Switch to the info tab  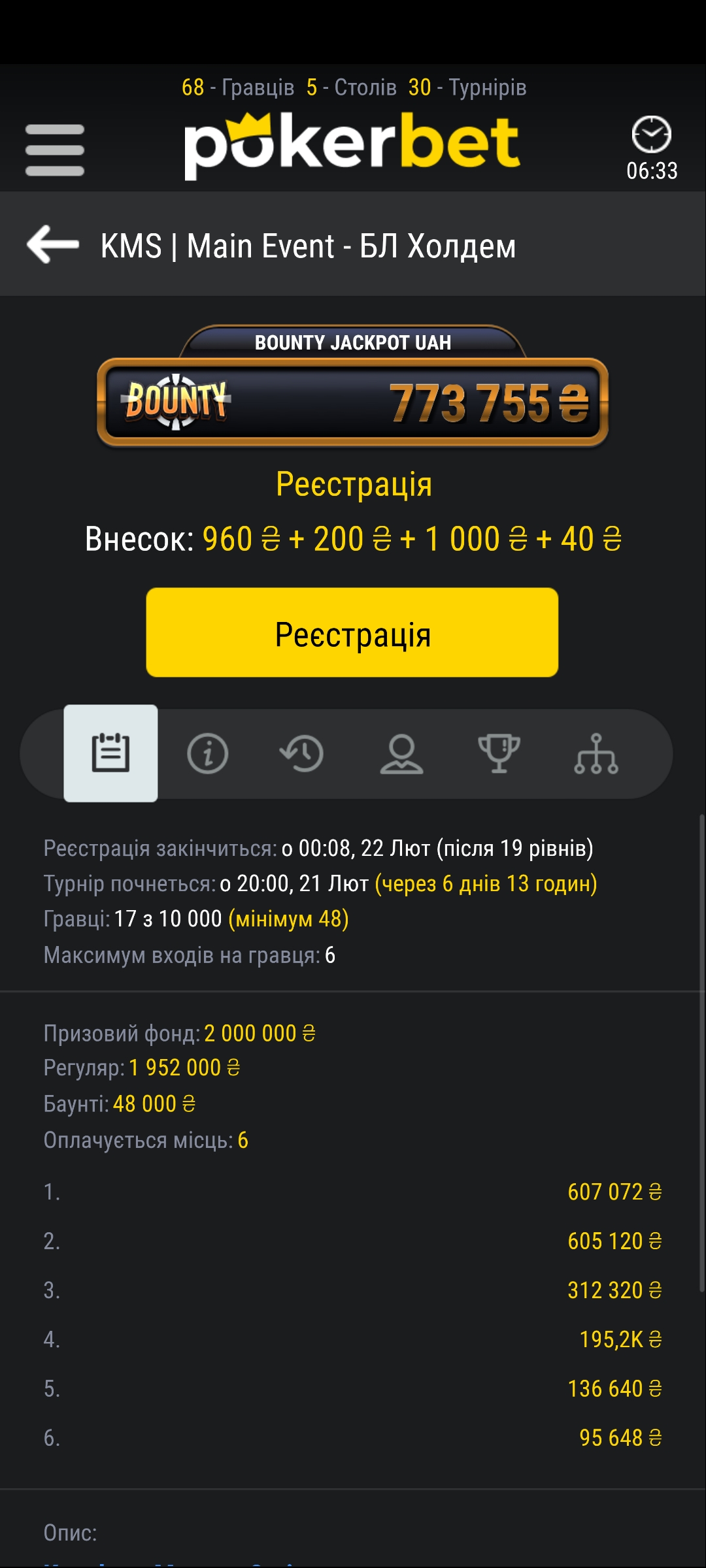click(207, 753)
